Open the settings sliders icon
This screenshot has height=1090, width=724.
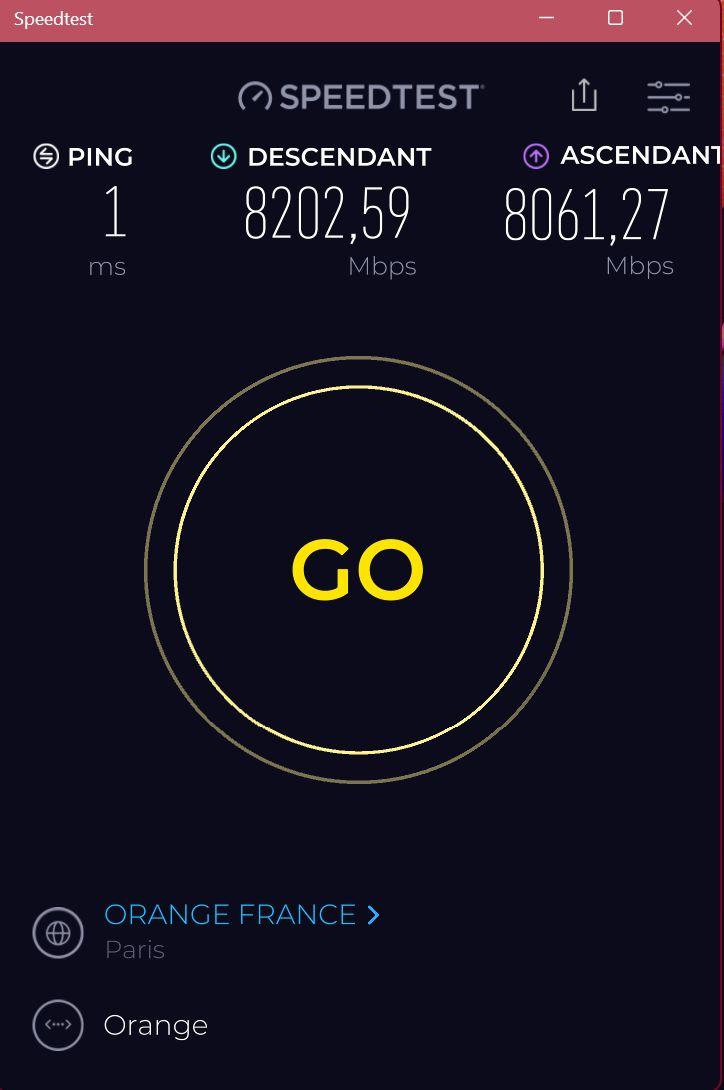668,97
